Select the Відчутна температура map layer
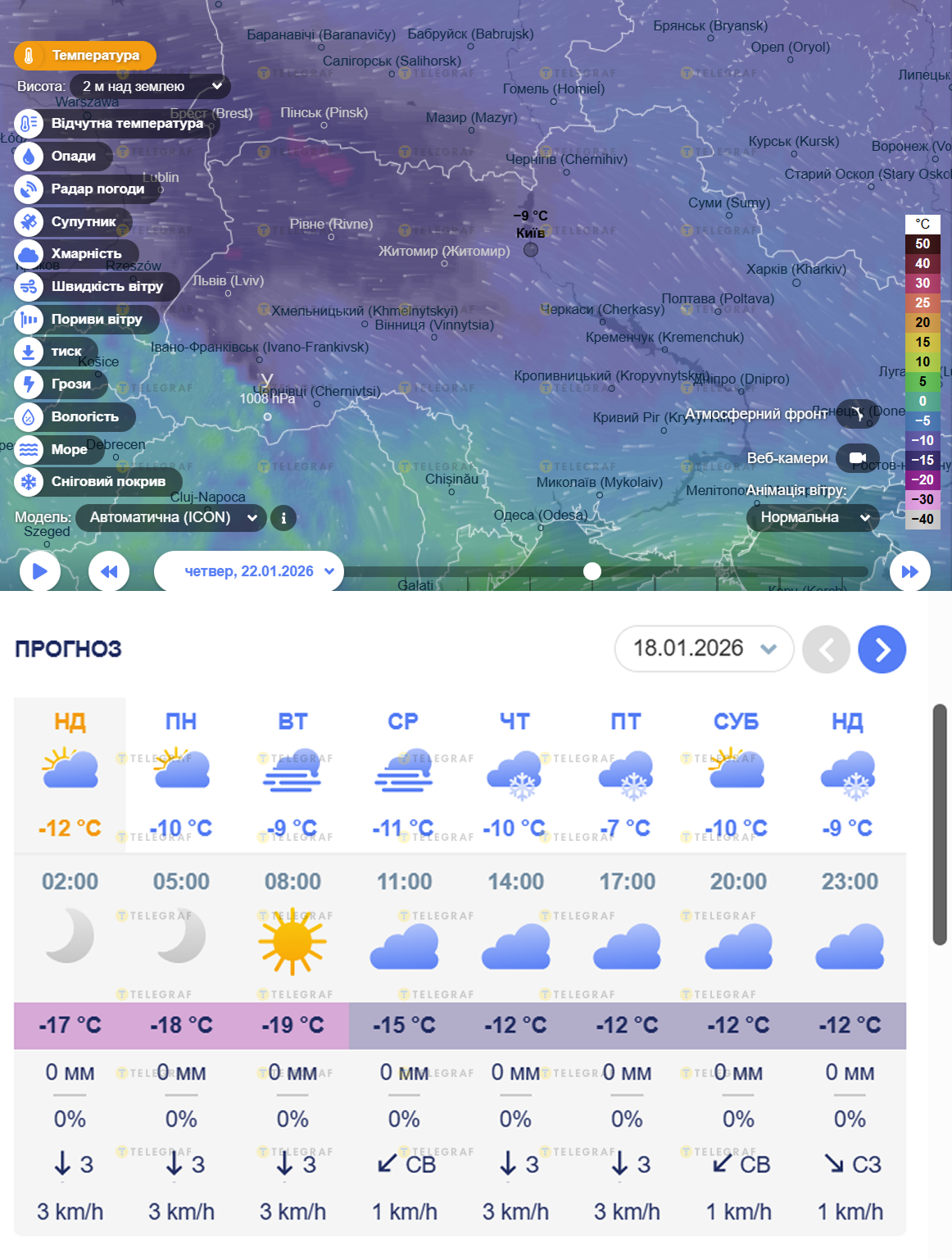This screenshot has width=952, height=1259. click(x=126, y=124)
